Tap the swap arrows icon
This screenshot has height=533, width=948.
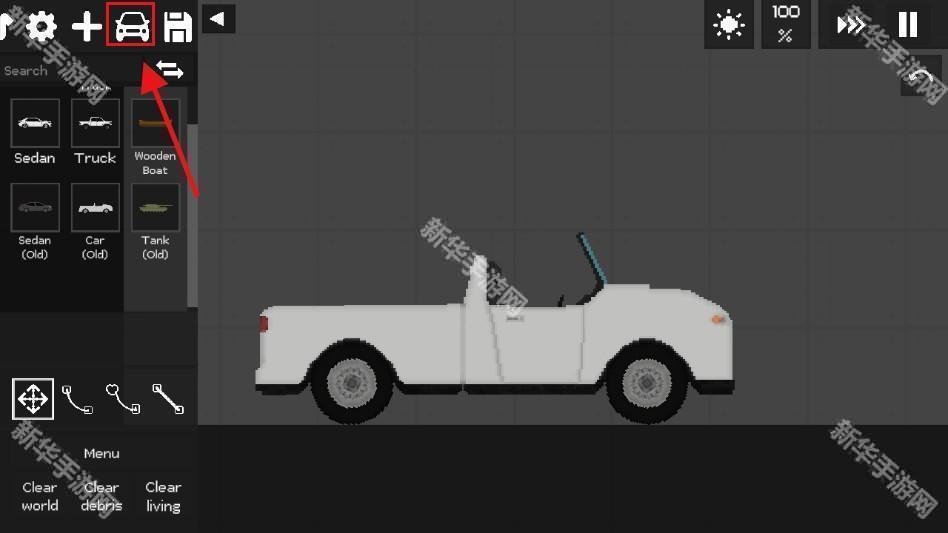(x=170, y=70)
